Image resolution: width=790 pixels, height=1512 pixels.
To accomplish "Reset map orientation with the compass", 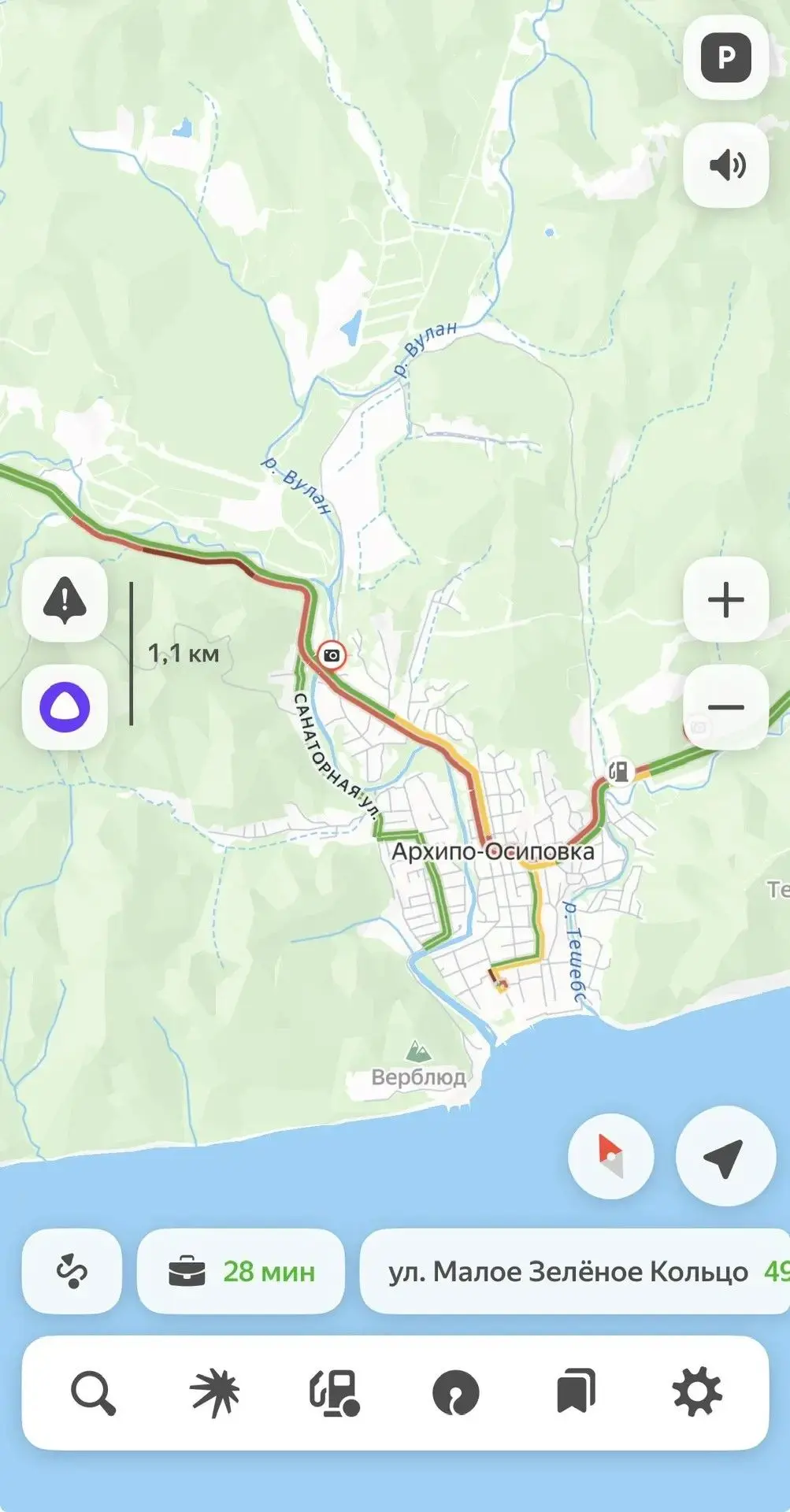I will pyautogui.click(x=610, y=1156).
